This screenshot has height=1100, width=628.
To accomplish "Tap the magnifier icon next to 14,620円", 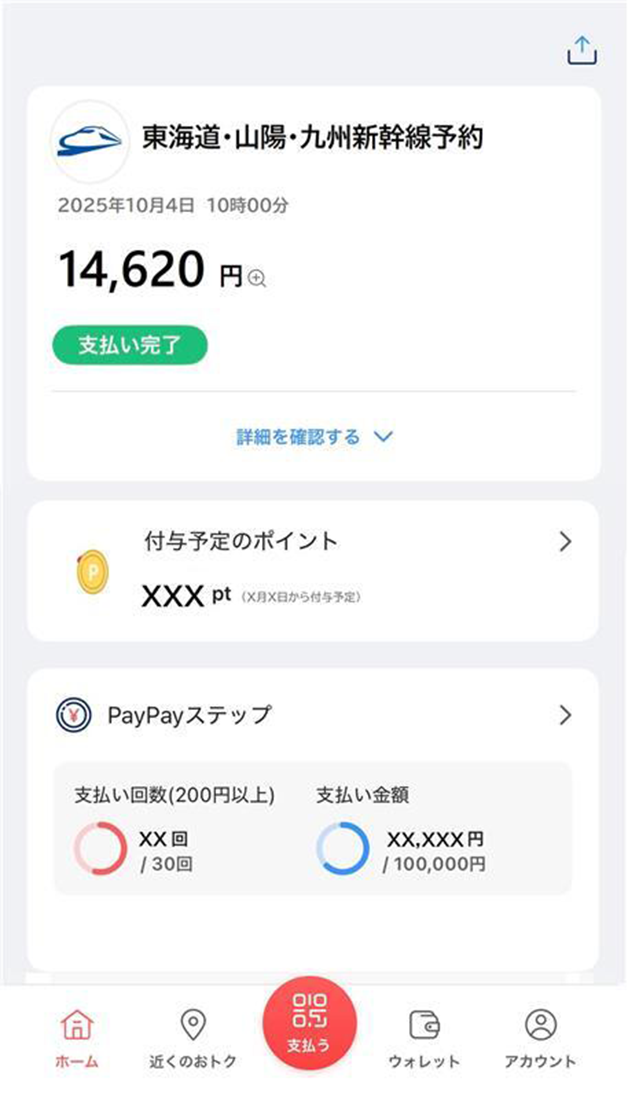I will (x=257, y=280).
